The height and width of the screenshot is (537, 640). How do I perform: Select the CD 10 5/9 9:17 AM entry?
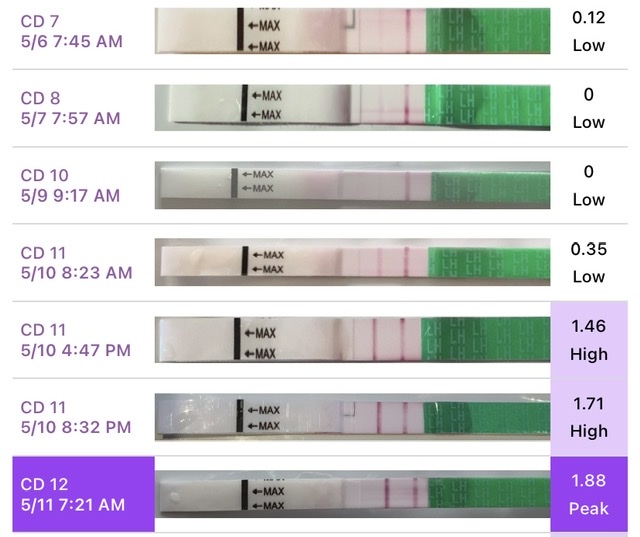70,185
